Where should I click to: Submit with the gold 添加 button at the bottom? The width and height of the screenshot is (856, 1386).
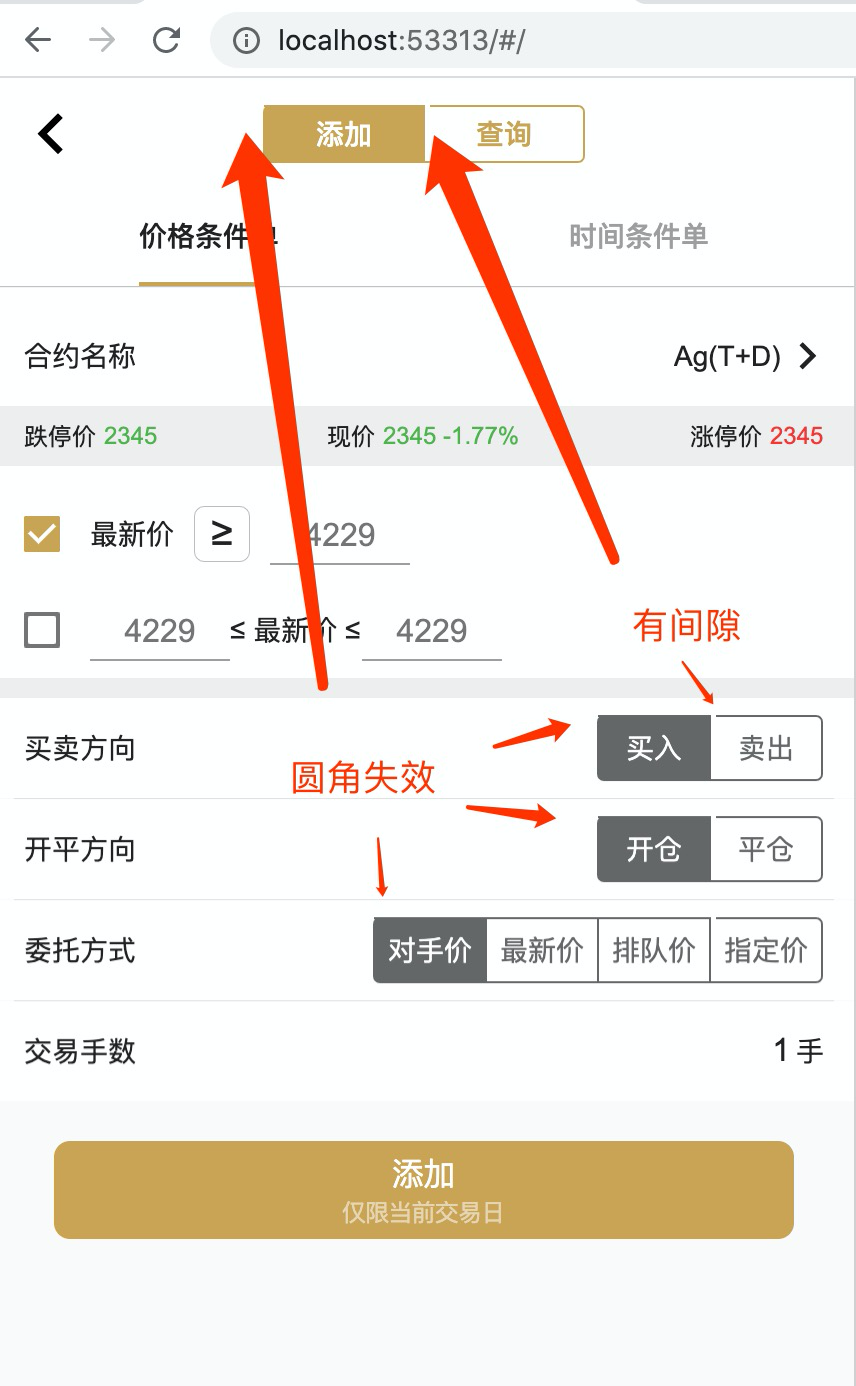[423, 1190]
